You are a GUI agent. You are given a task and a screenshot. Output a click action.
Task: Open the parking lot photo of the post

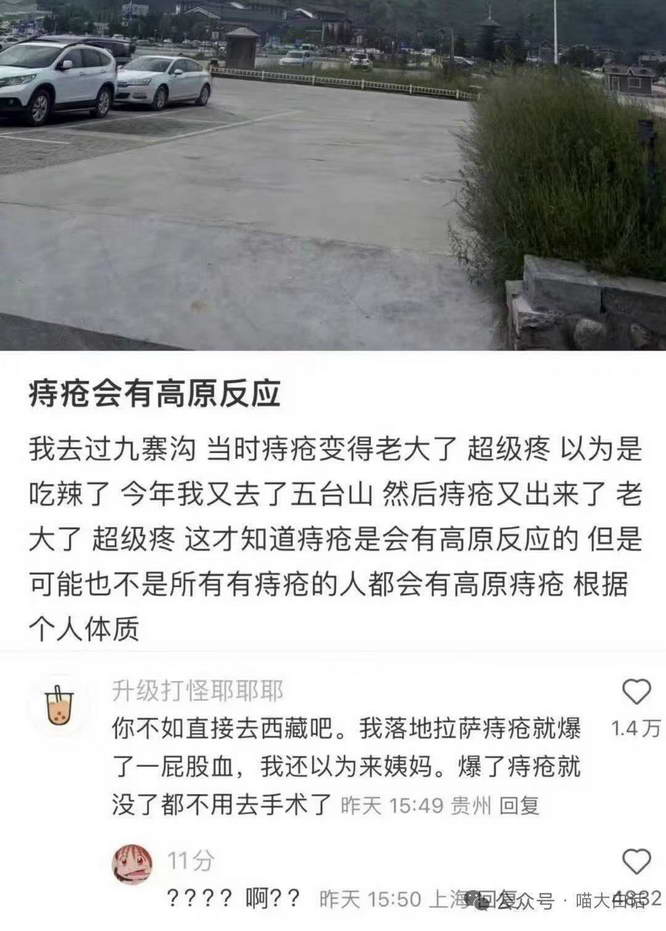[x=333, y=175]
